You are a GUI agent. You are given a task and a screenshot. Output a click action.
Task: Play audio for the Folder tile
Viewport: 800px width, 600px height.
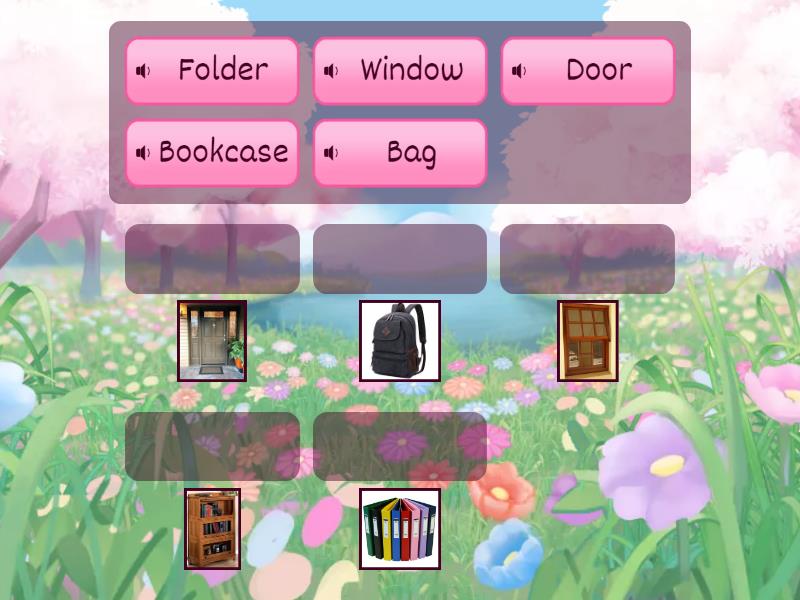[x=143, y=71]
